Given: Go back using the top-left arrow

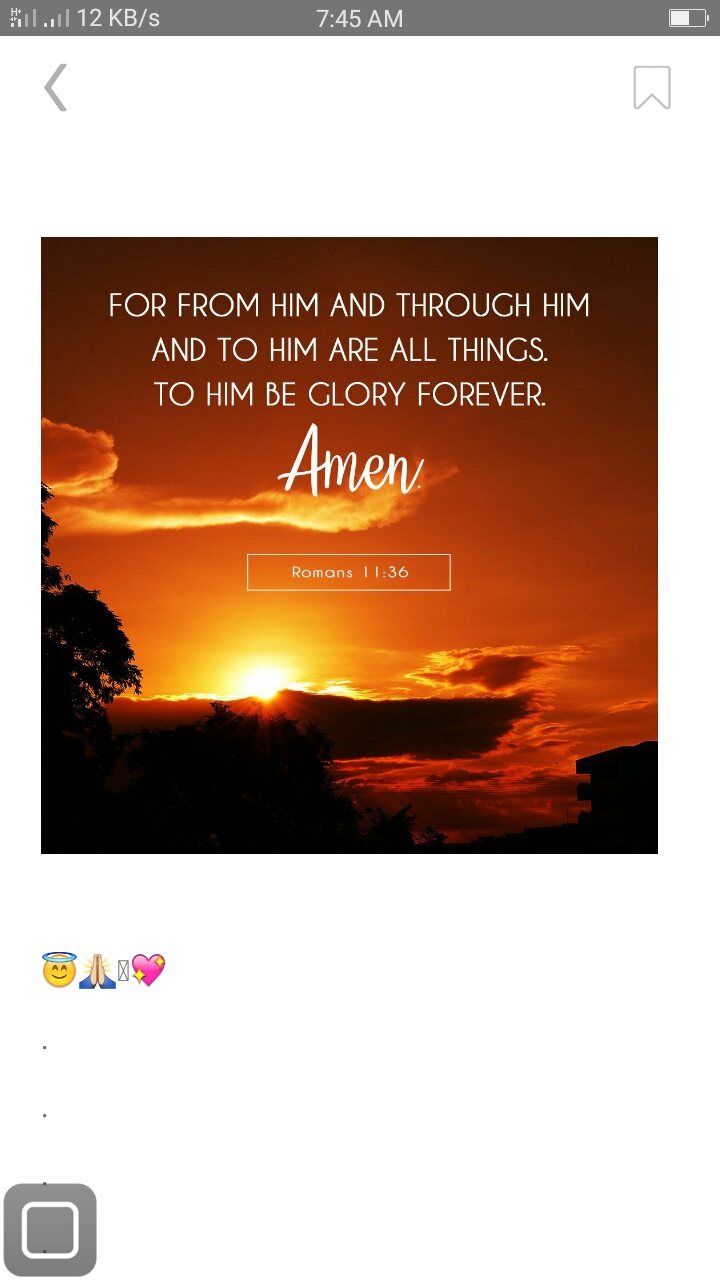Looking at the screenshot, I should click(56, 88).
